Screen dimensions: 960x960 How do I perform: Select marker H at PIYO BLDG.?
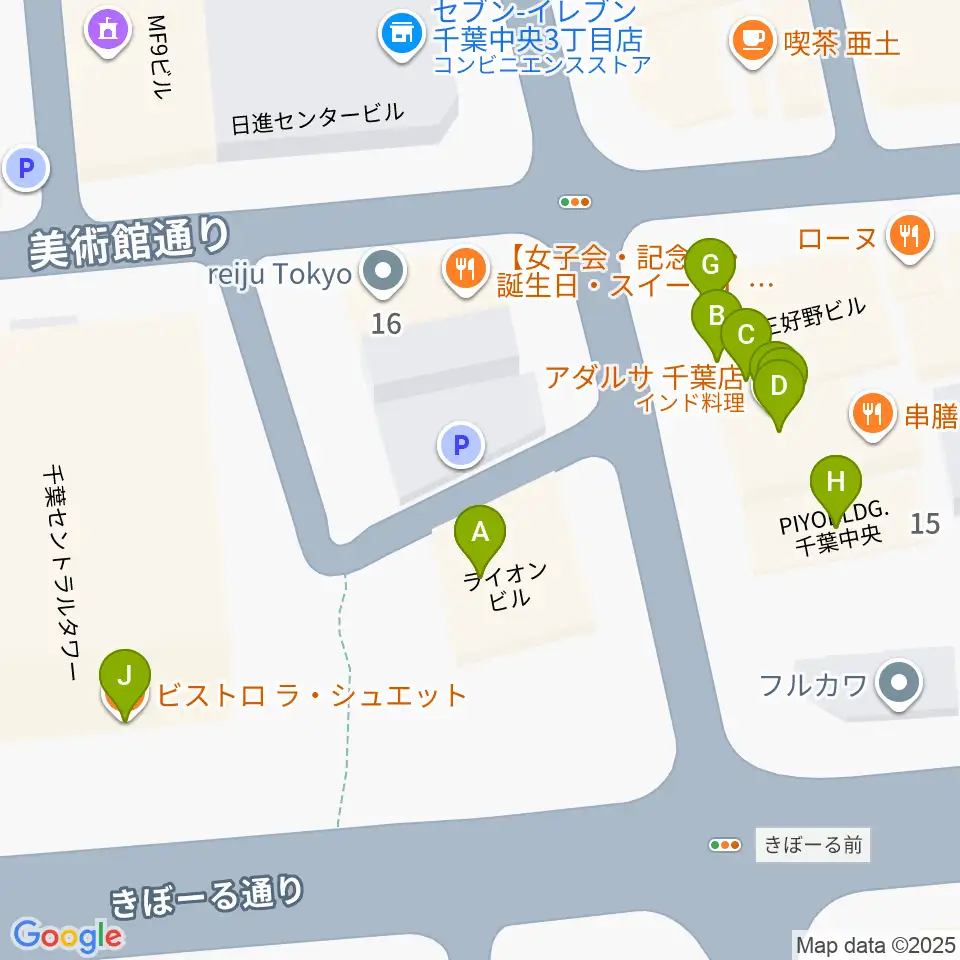tap(836, 482)
